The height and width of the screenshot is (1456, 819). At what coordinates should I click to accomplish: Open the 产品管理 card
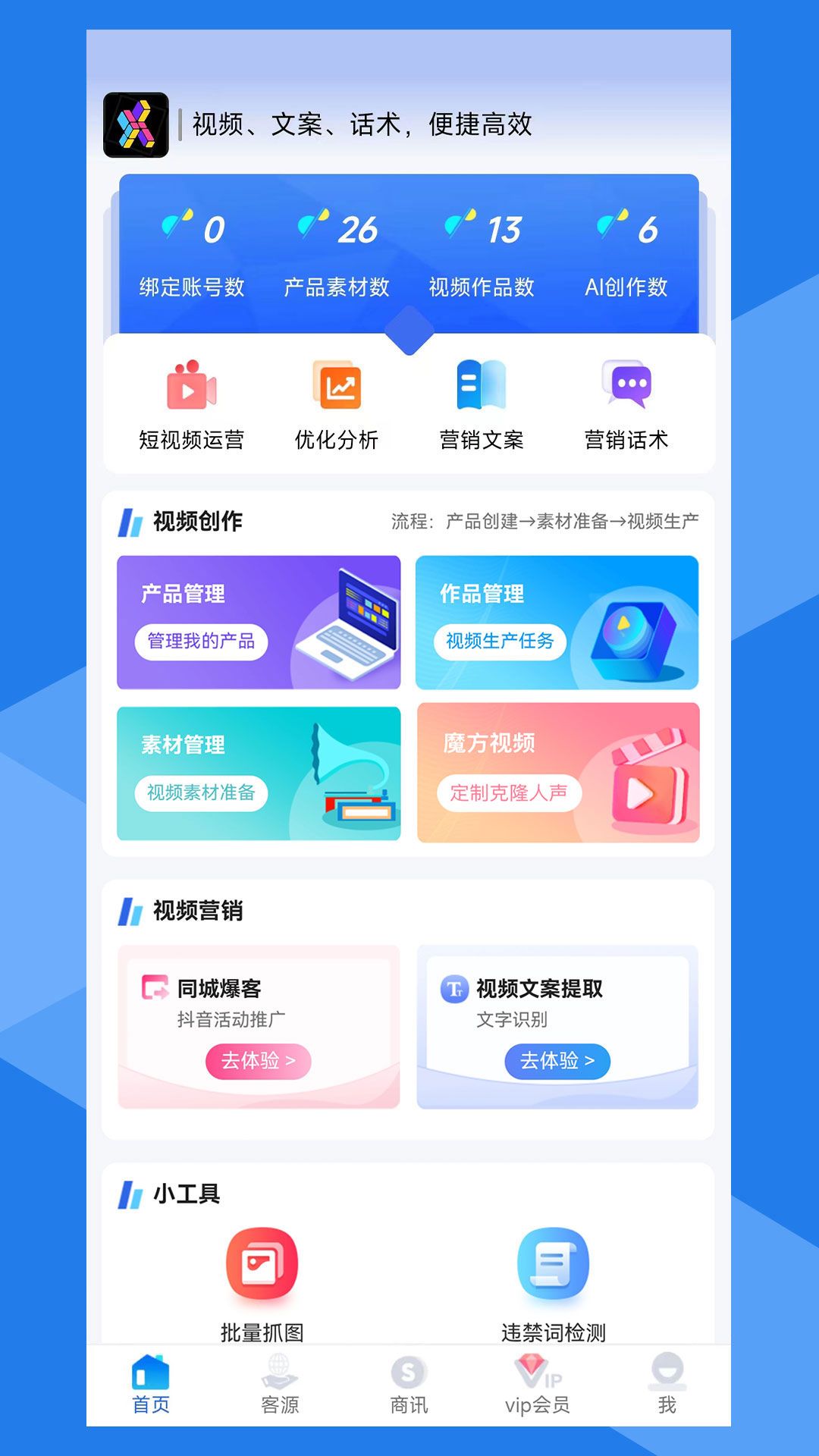click(x=259, y=622)
